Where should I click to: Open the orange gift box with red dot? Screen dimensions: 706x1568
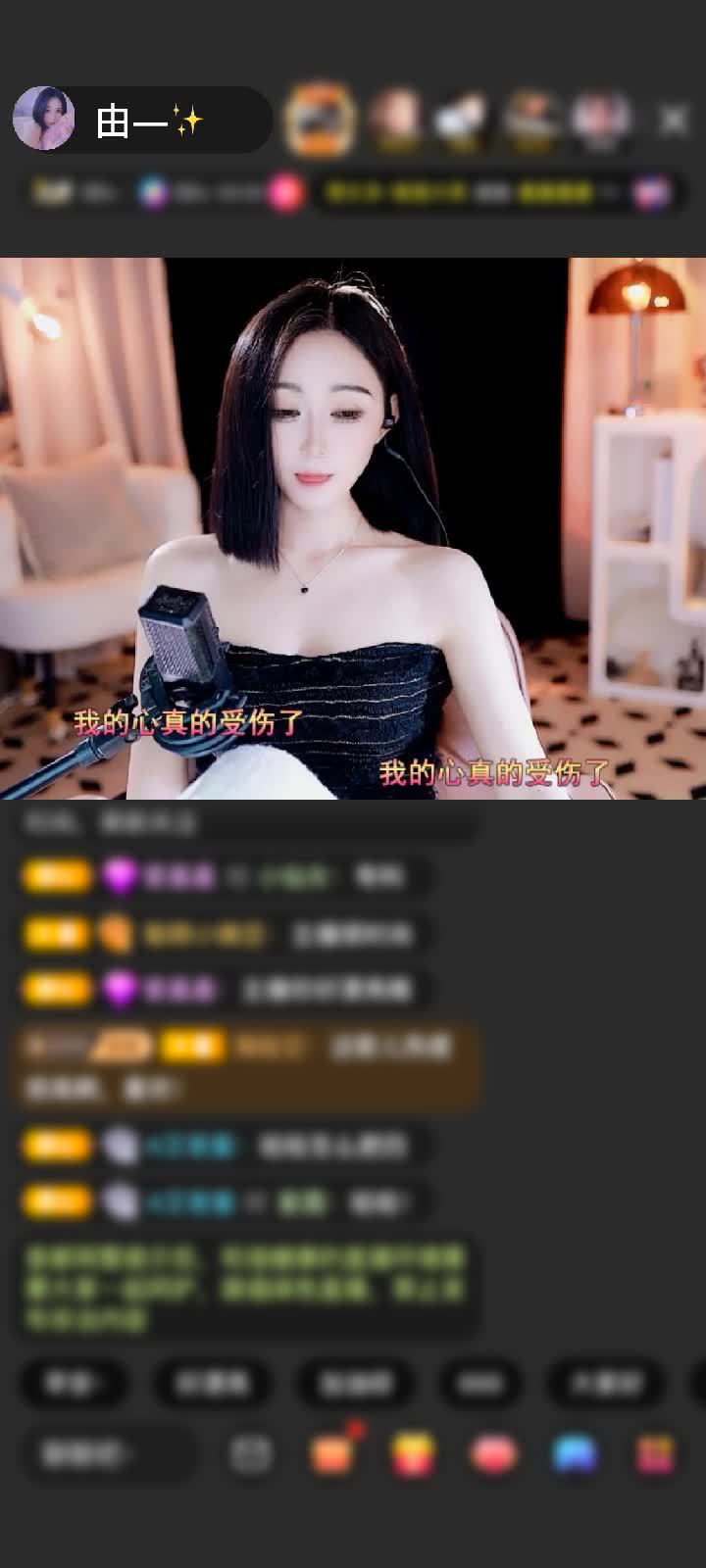pyautogui.click(x=331, y=1453)
